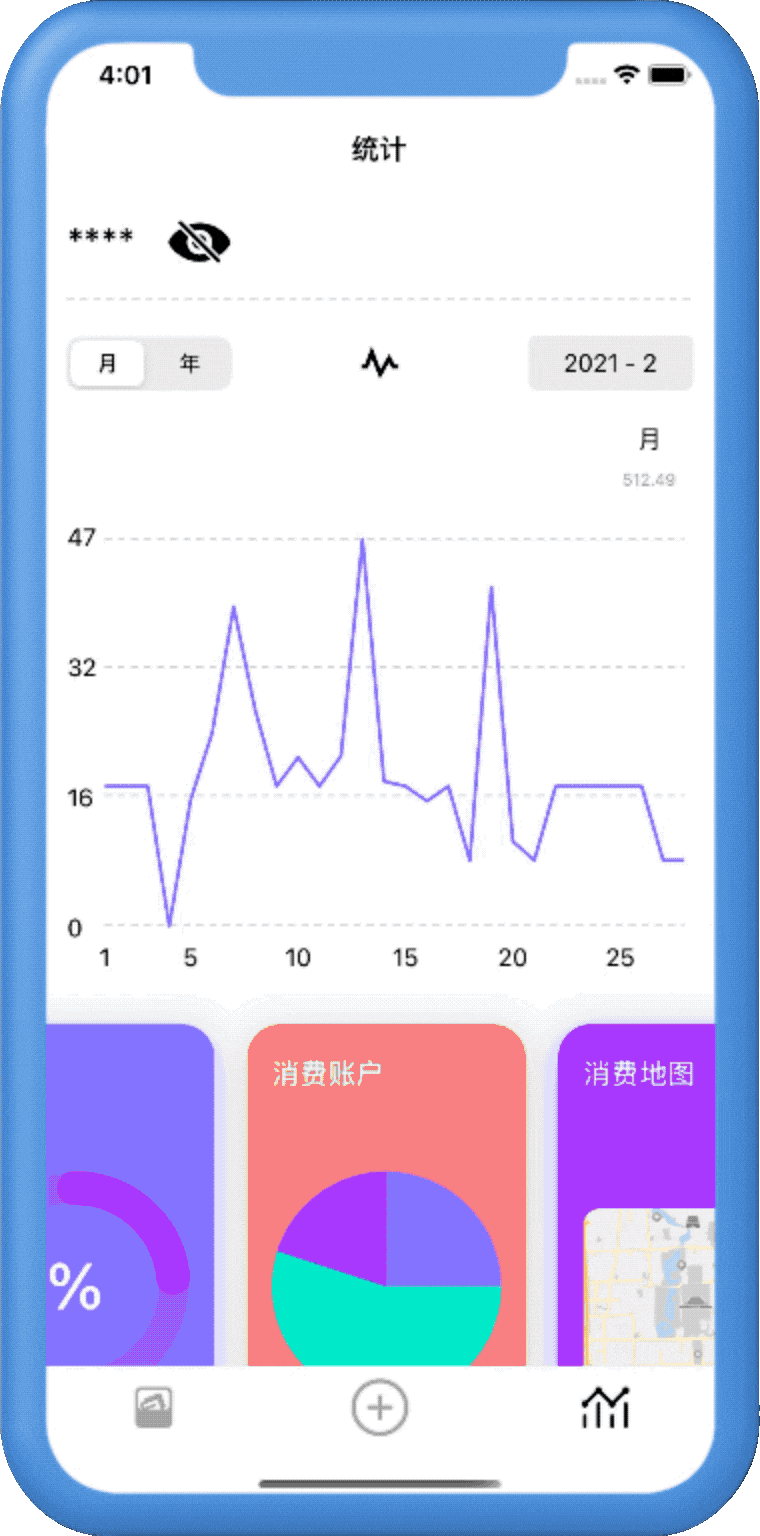
Task: Tap the line chart type icon
Action: click(x=379, y=363)
